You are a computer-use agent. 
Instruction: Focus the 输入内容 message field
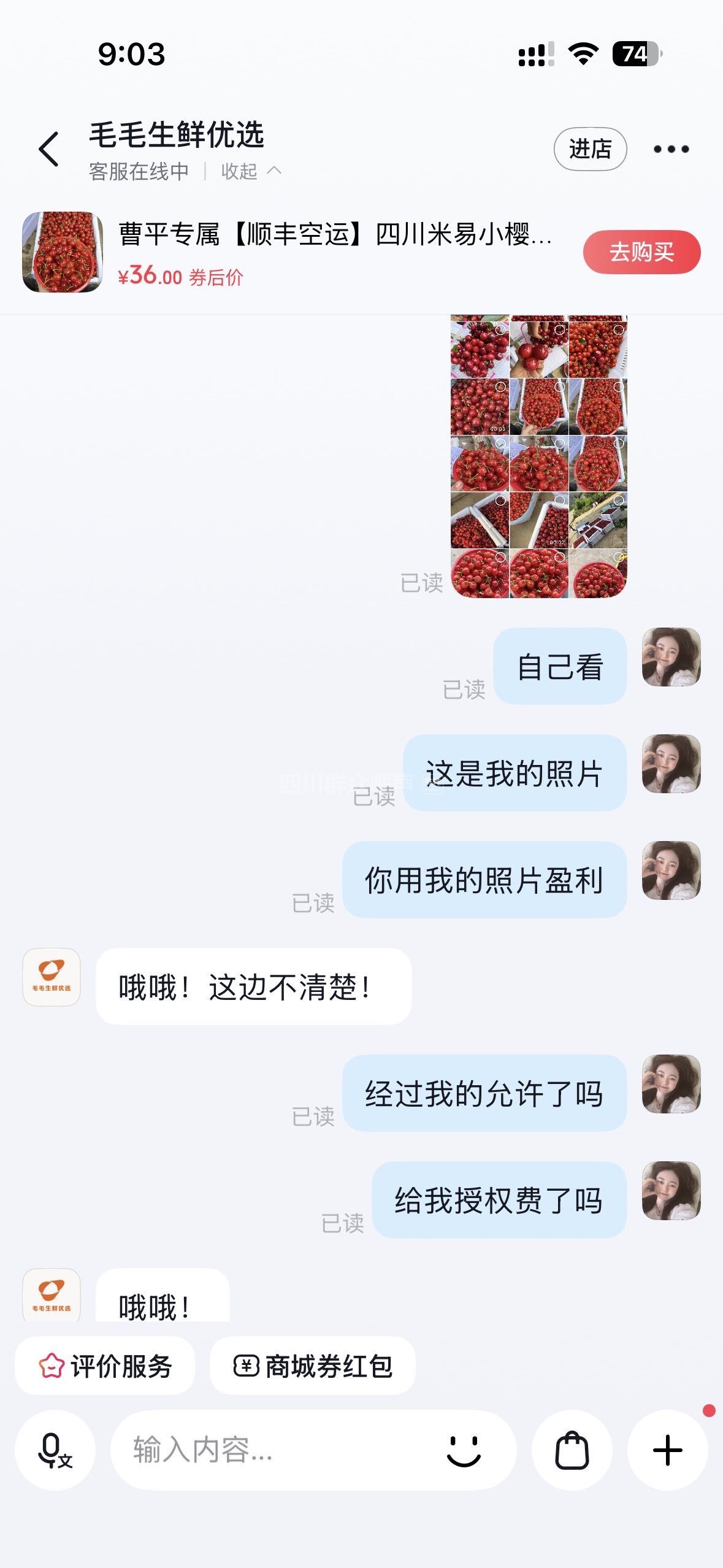coord(276,1450)
